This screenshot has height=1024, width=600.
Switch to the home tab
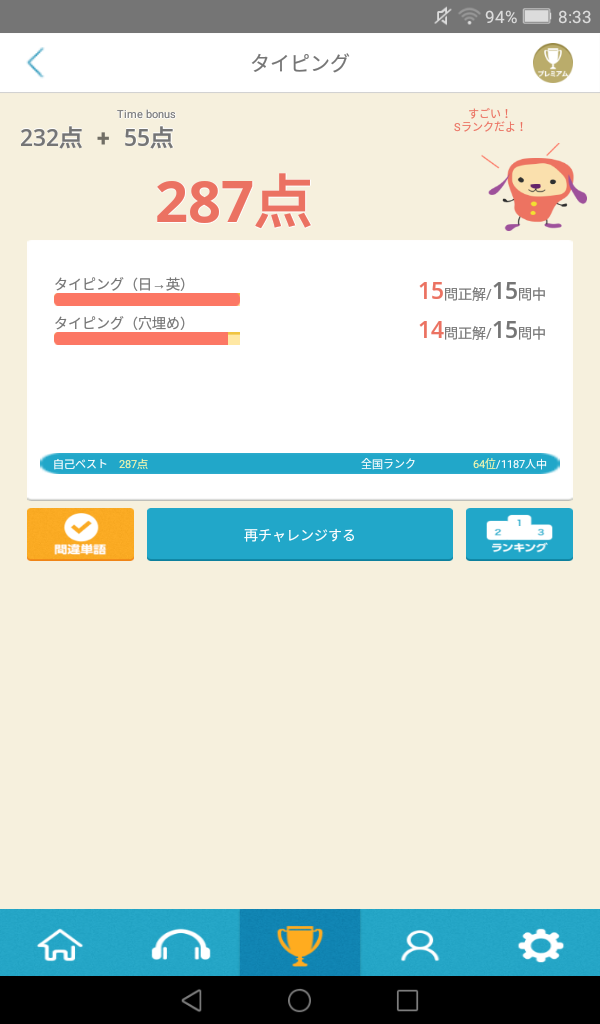[60, 943]
